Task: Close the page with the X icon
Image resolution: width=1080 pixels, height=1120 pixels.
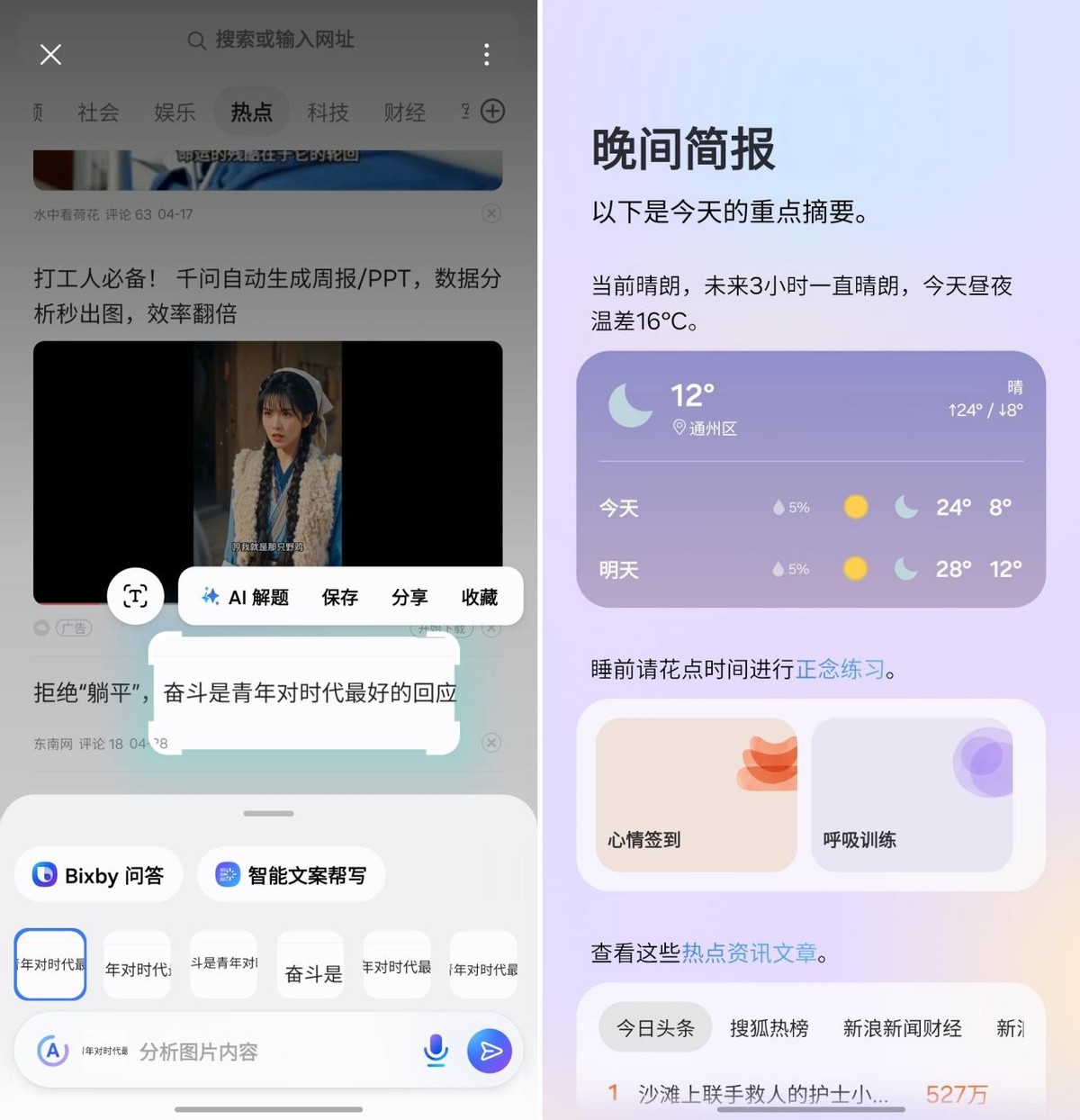Action: pyautogui.click(x=50, y=55)
